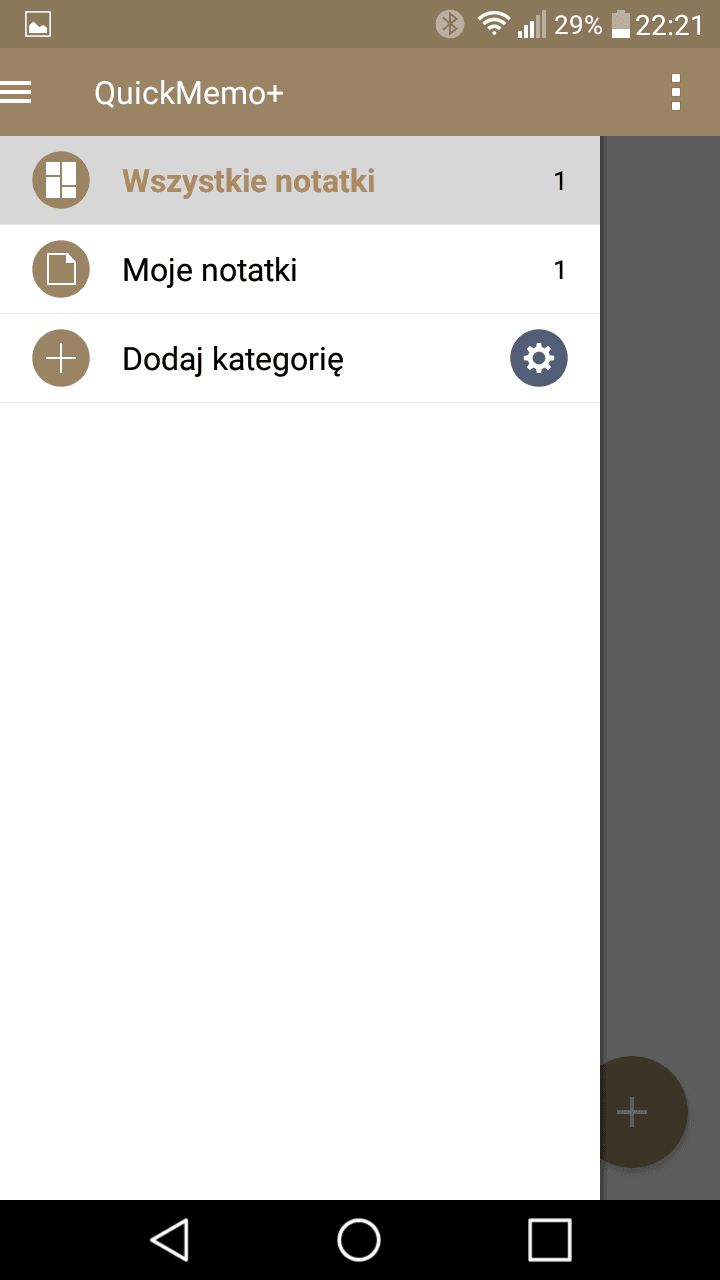Open Moje notatki category
The image size is (720, 1280).
pyautogui.click(x=300, y=270)
